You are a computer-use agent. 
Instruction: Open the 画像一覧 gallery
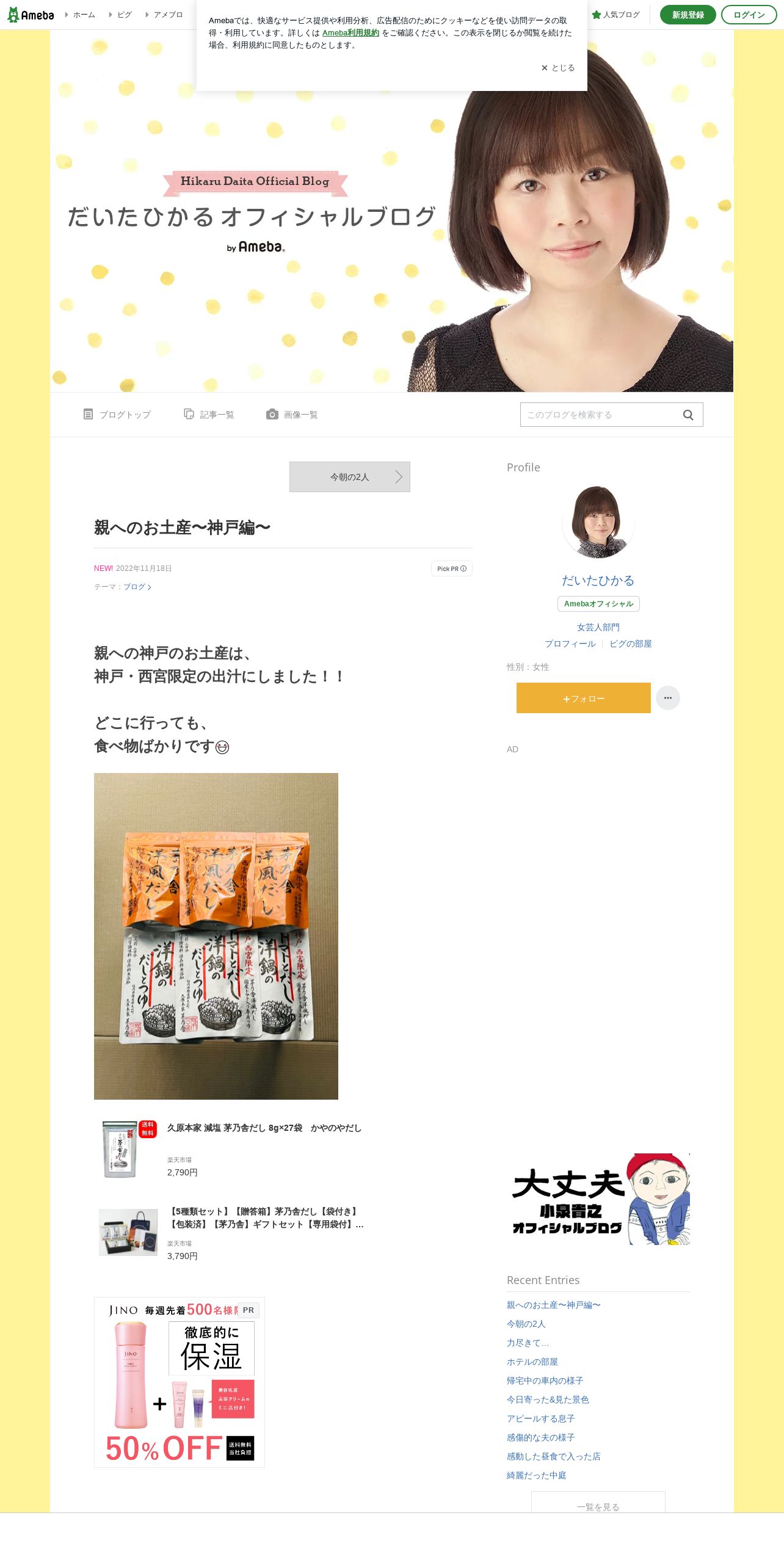point(292,415)
